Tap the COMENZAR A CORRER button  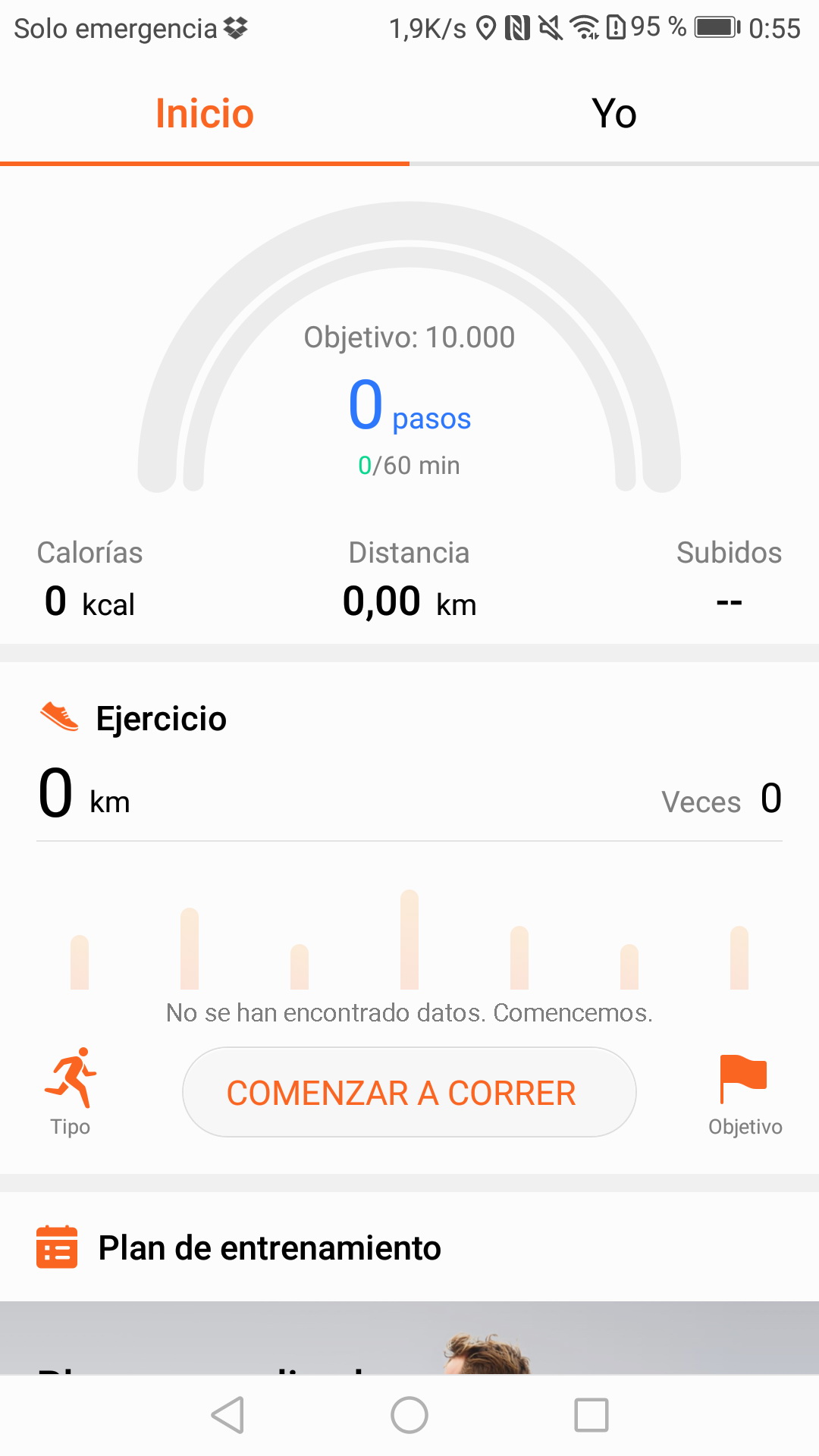tap(409, 1092)
